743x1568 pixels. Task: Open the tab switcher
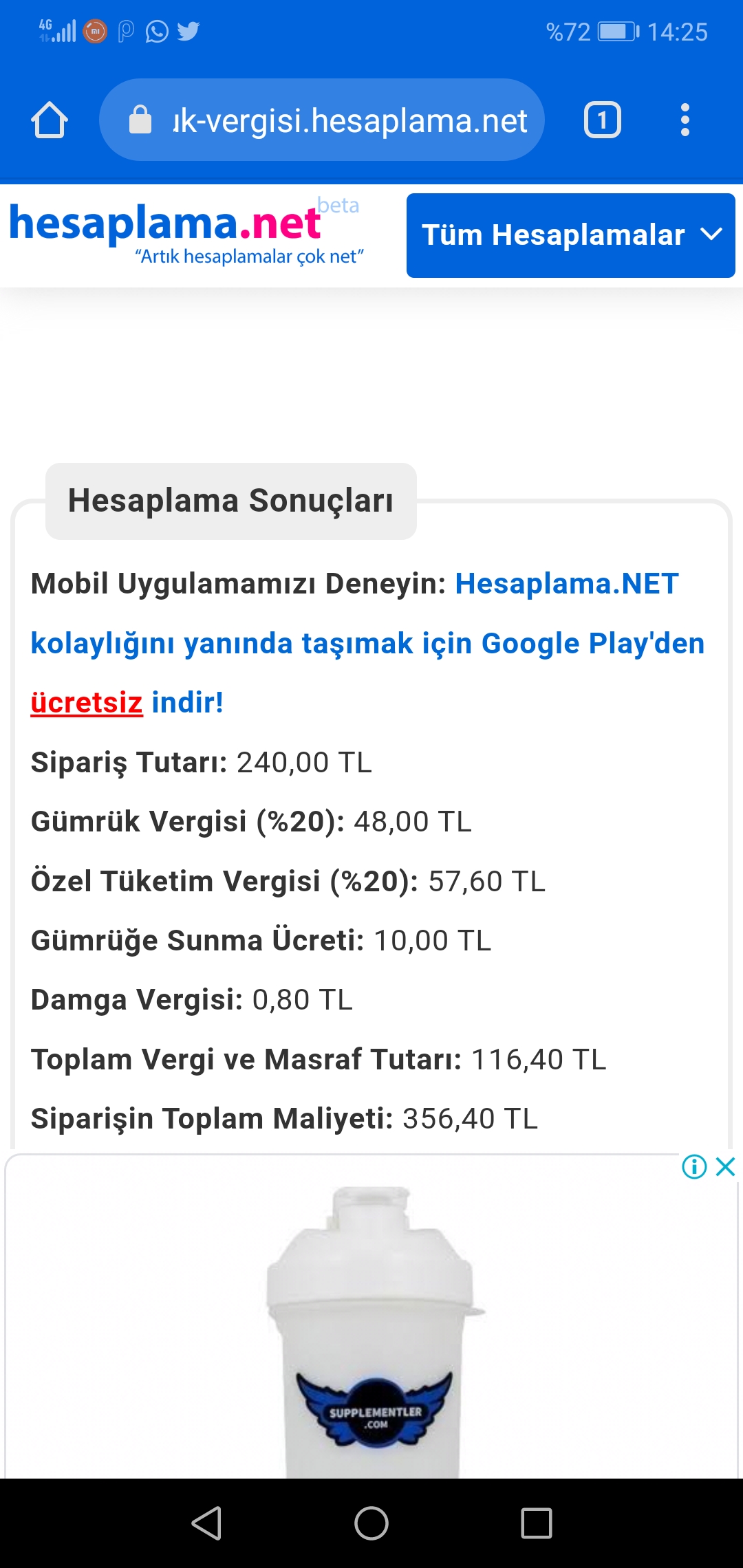point(602,120)
